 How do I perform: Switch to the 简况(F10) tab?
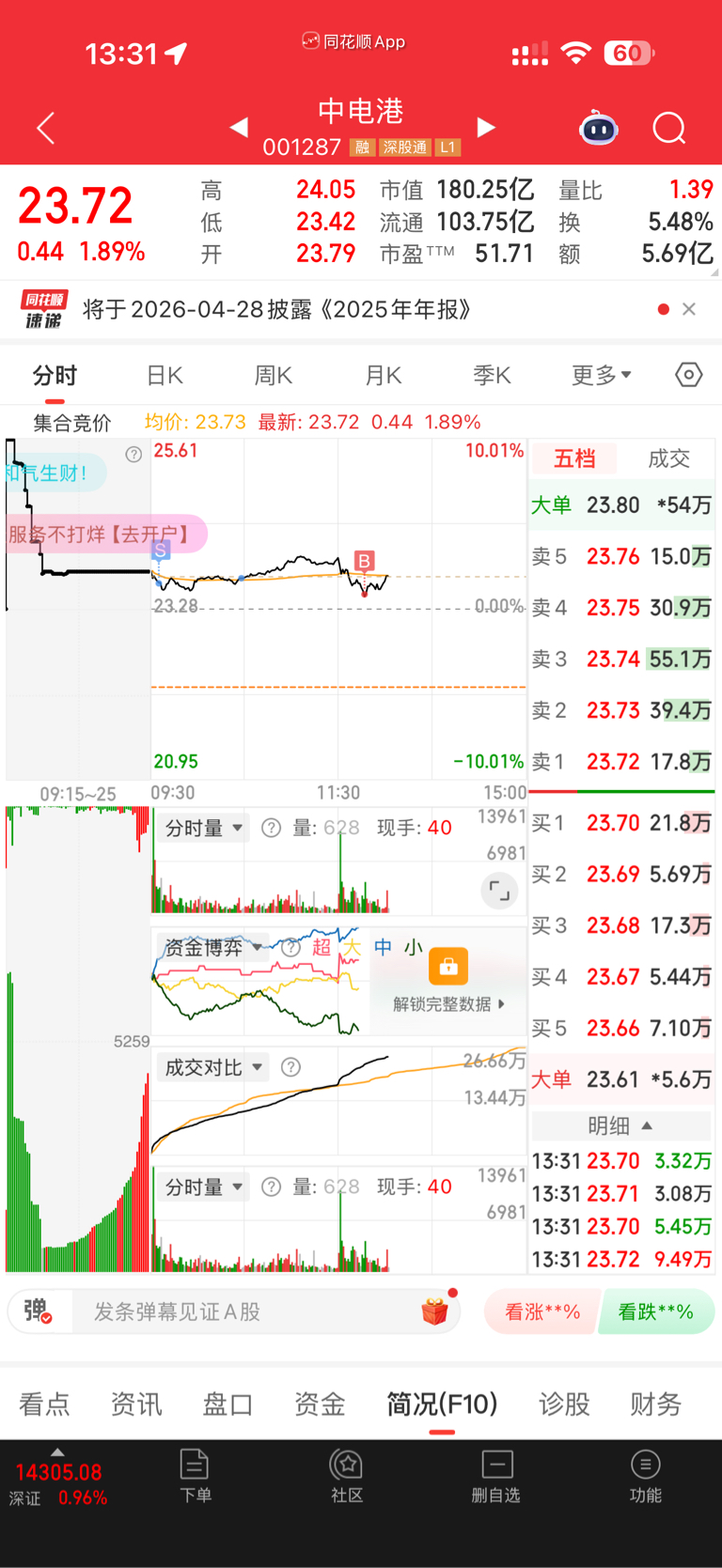440,1404
